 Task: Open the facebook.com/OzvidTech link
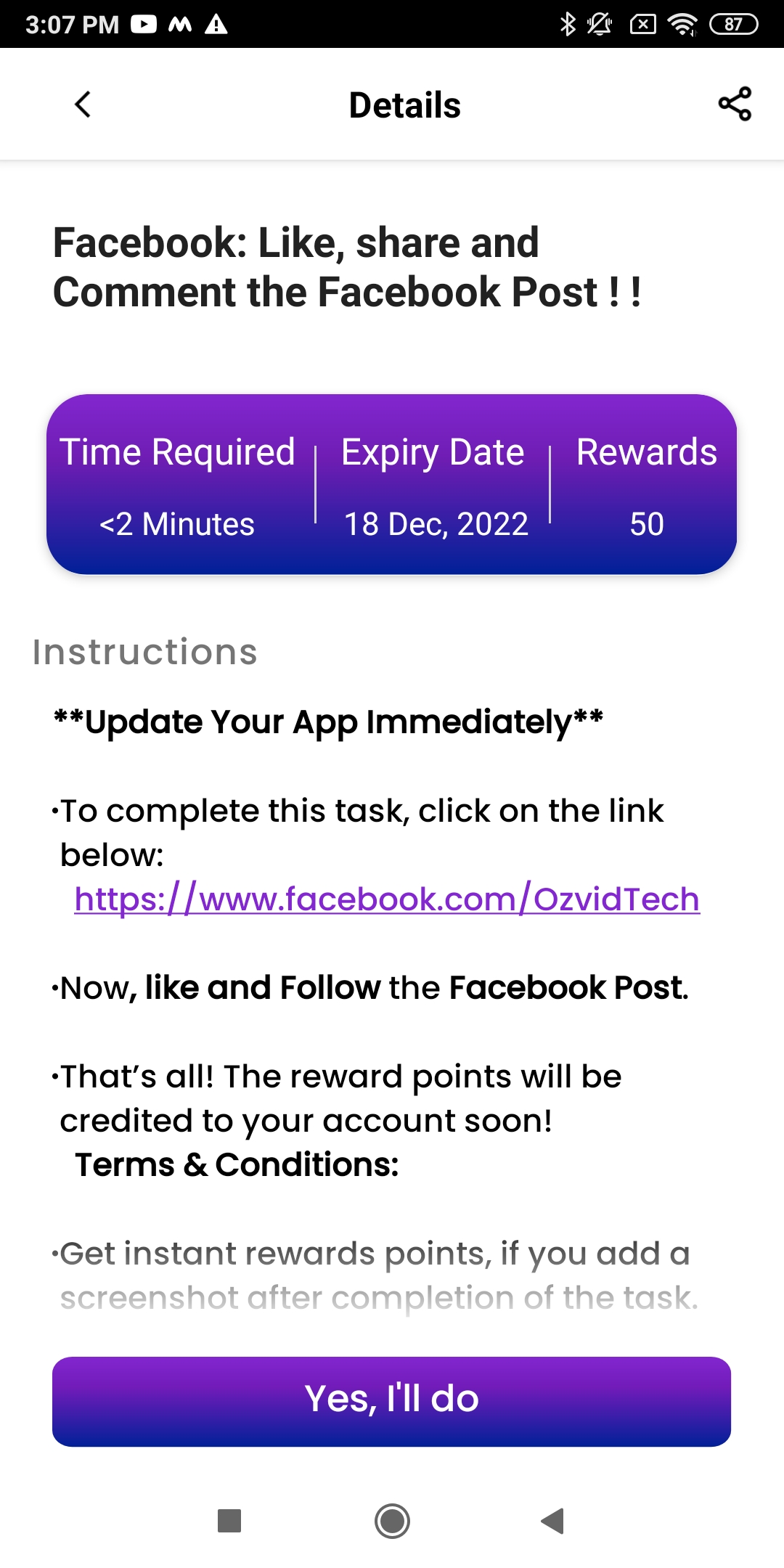(387, 899)
